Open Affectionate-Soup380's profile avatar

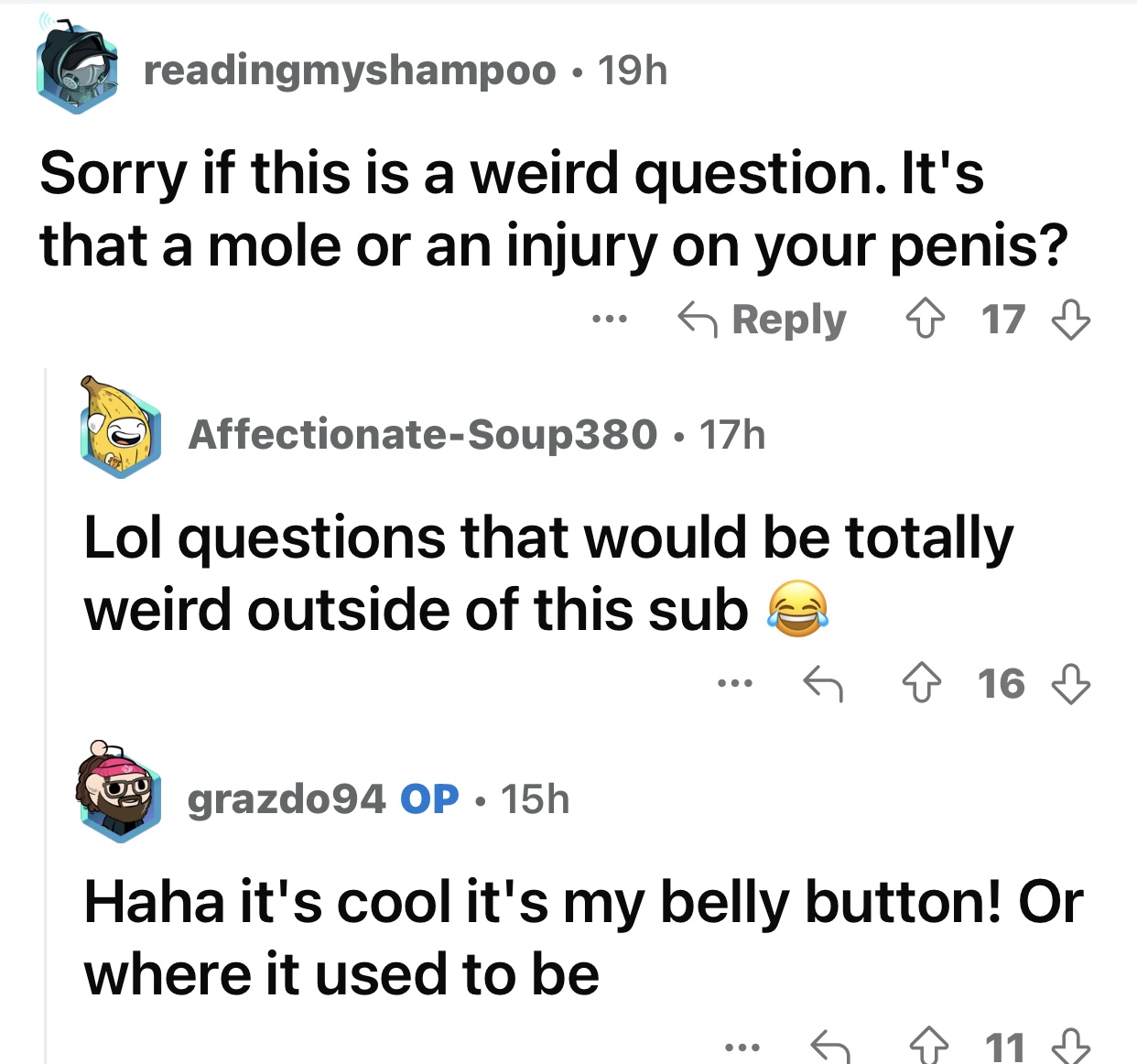[x=120, y=429]
